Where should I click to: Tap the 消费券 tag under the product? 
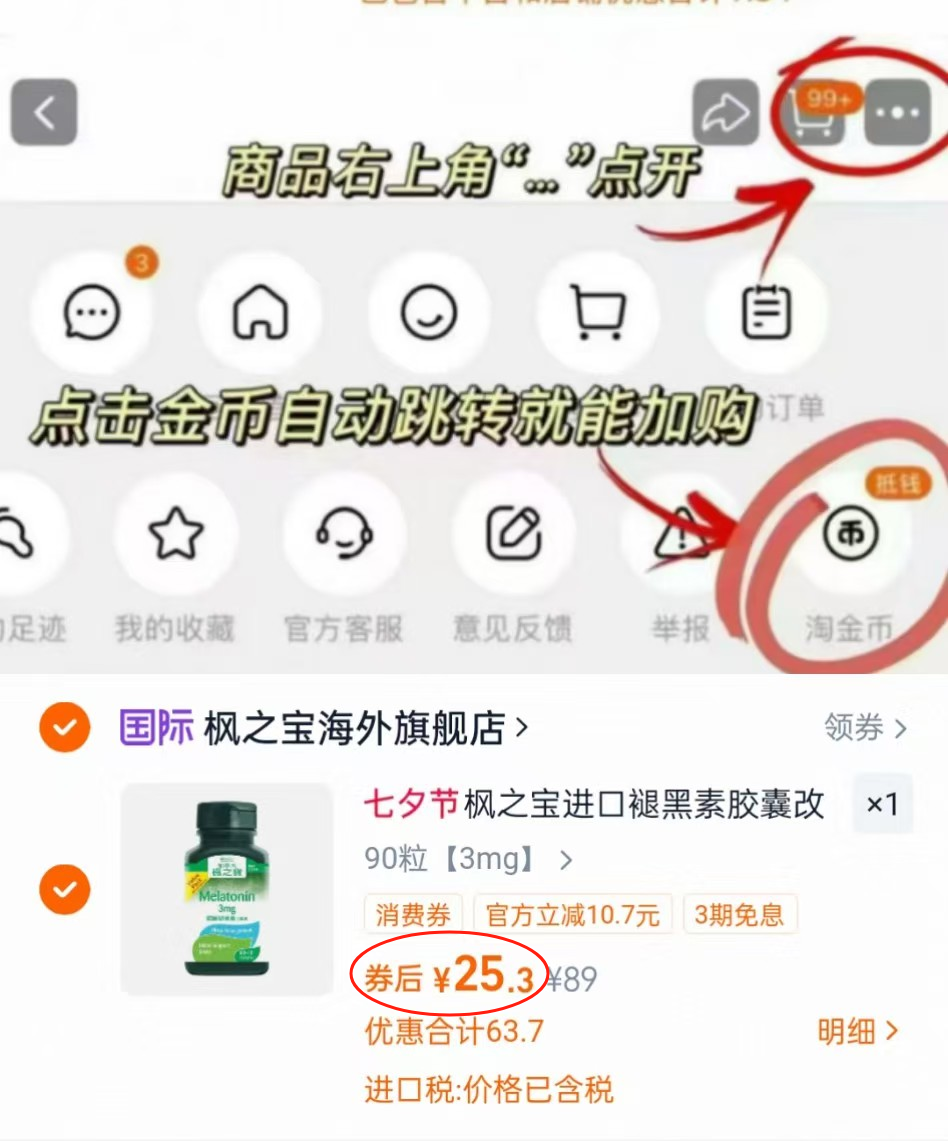pos(412,914)
